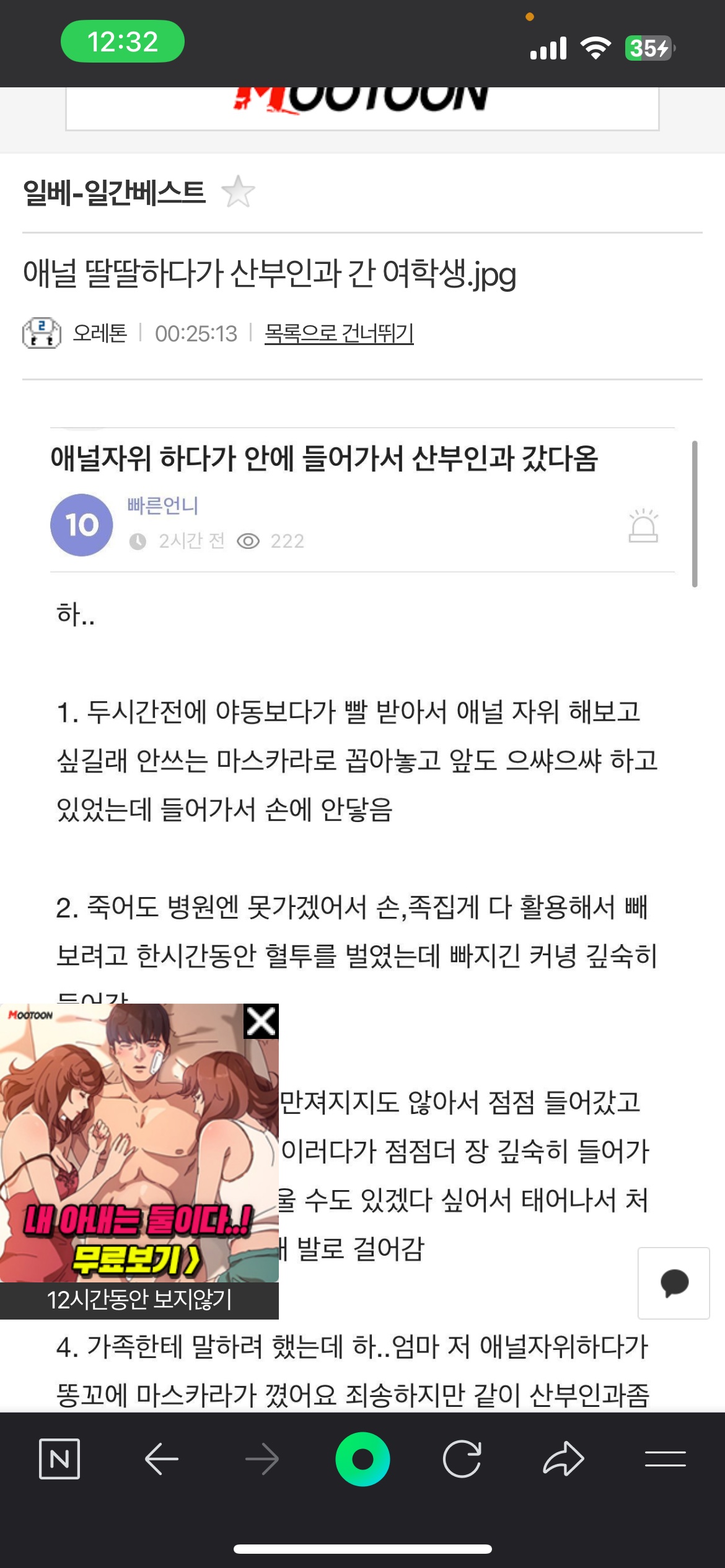Image resolution: width=725 pixels, height=1568 pixels.
Task: Open the Mootoon banner at the top
Action: 362,107
